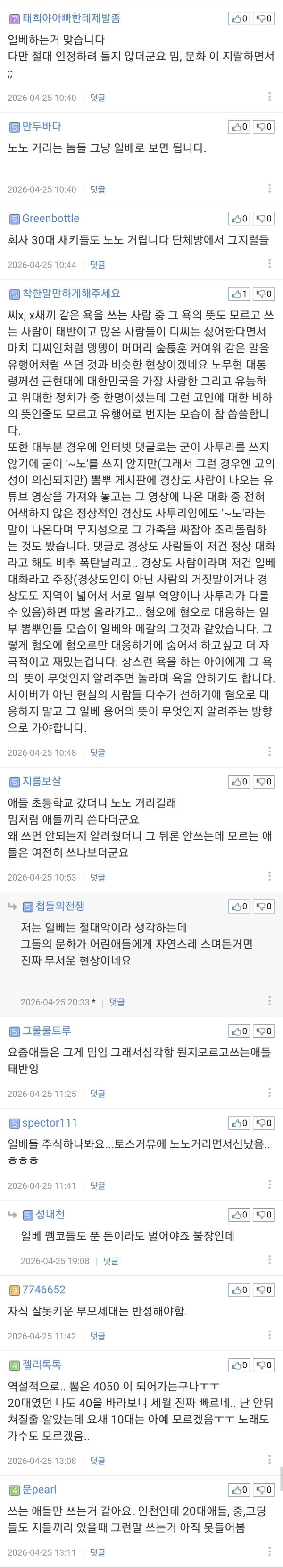
Task: Downvote 태희야아빠한테제발좀's comment
Action: tap(264, 19)
